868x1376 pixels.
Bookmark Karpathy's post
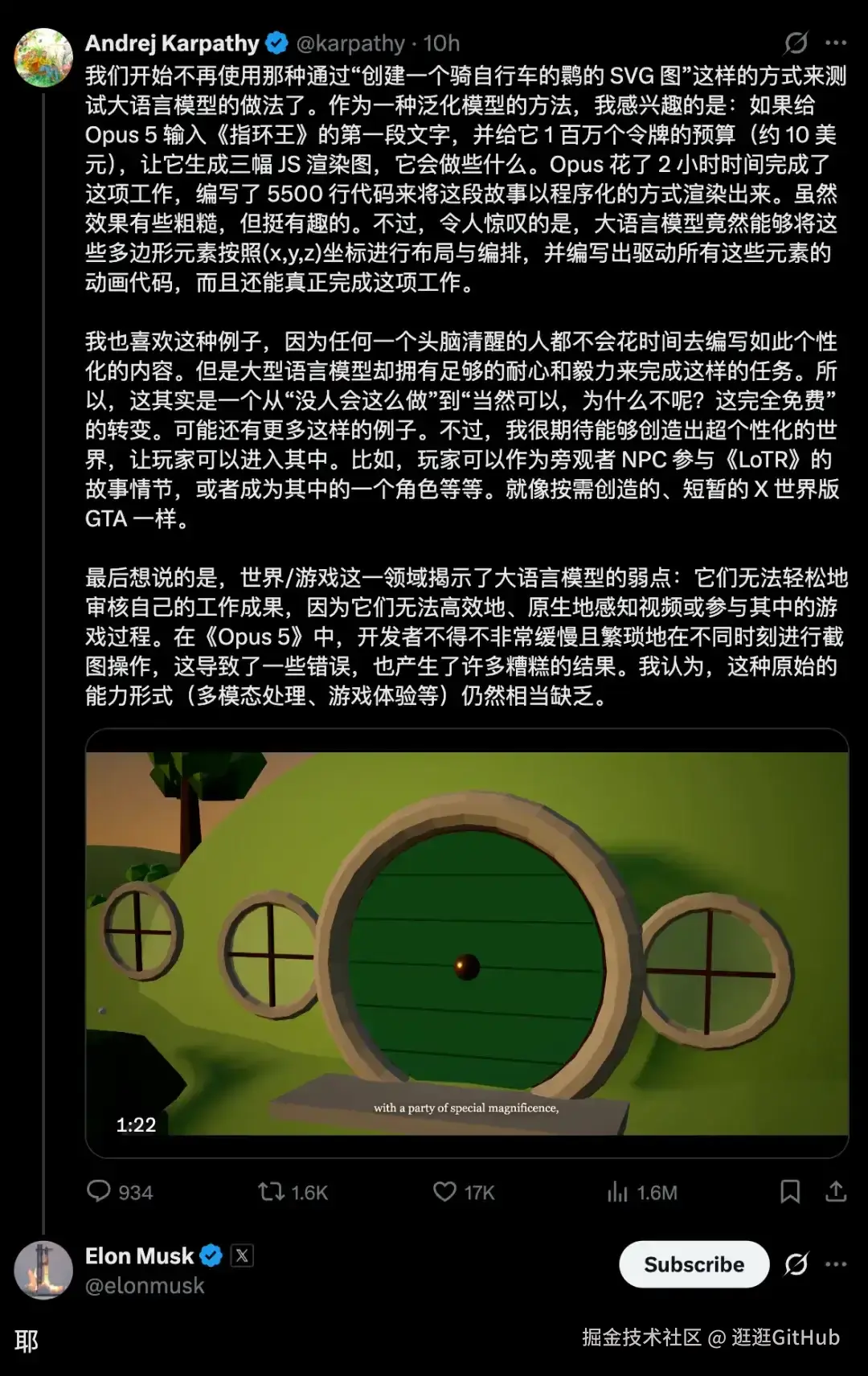tap(790, 1191)
